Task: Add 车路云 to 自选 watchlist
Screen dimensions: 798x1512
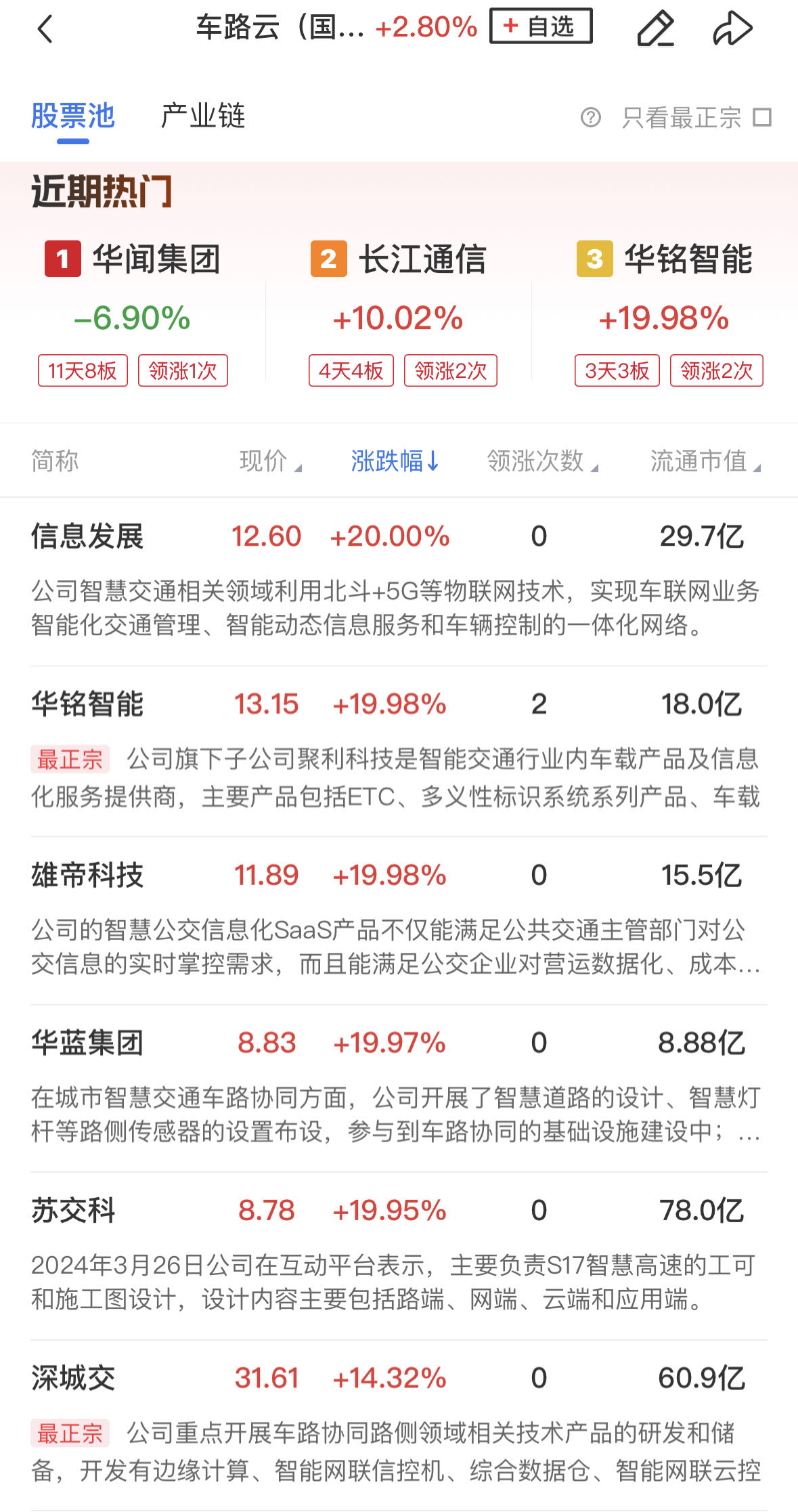Action: click(540, 26)
